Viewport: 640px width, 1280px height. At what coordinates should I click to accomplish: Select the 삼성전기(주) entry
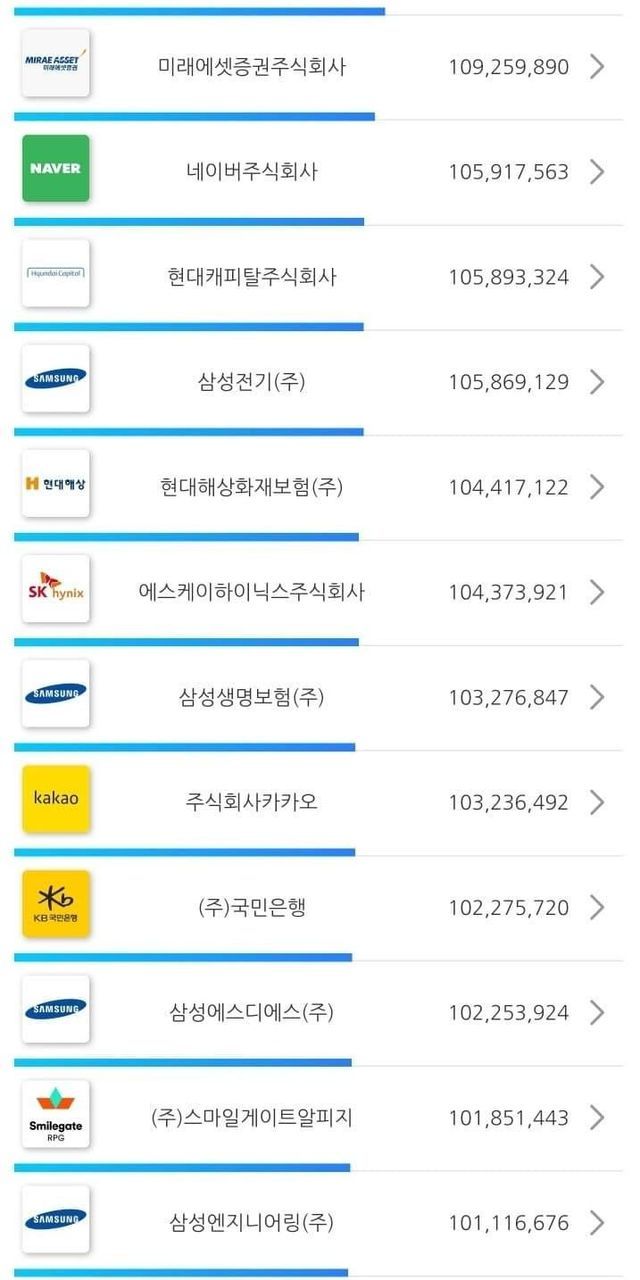coord(252,382)
